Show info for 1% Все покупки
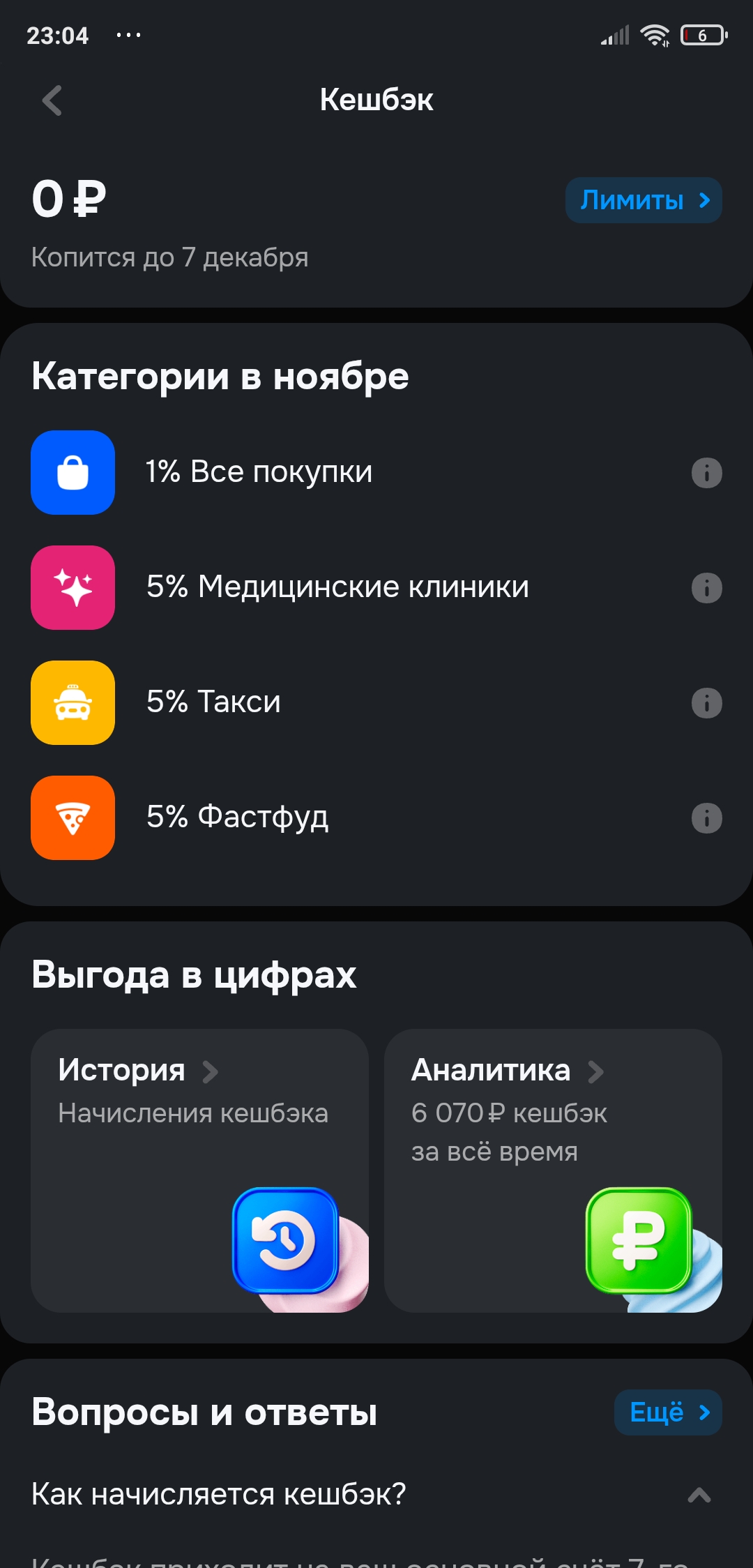The width and height of the screenshot is (753, 1568). [706, 473]
